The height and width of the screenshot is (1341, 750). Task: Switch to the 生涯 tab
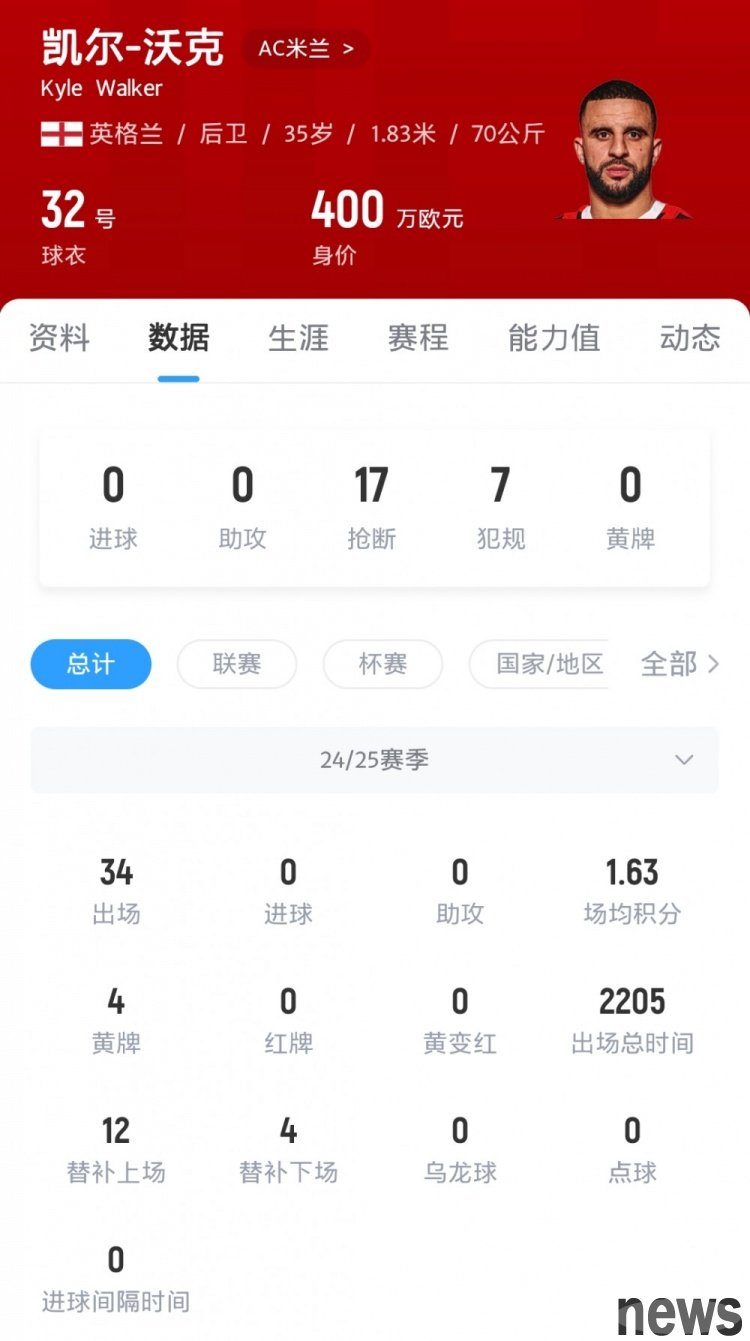pos(298,338)
